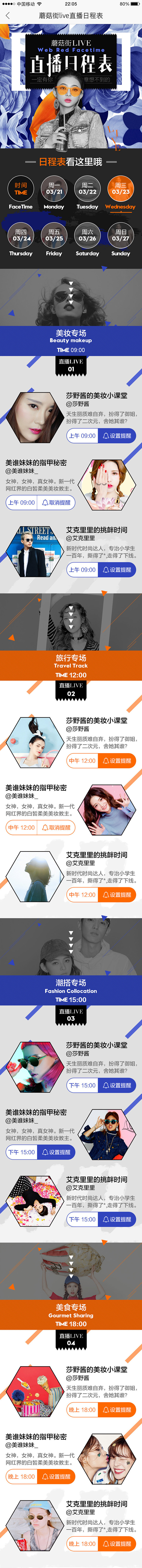142x1568 pixels.
Task: Set reminder for 莎野酱's 下午 15:00 live
Action: (x=117, y=1085)
